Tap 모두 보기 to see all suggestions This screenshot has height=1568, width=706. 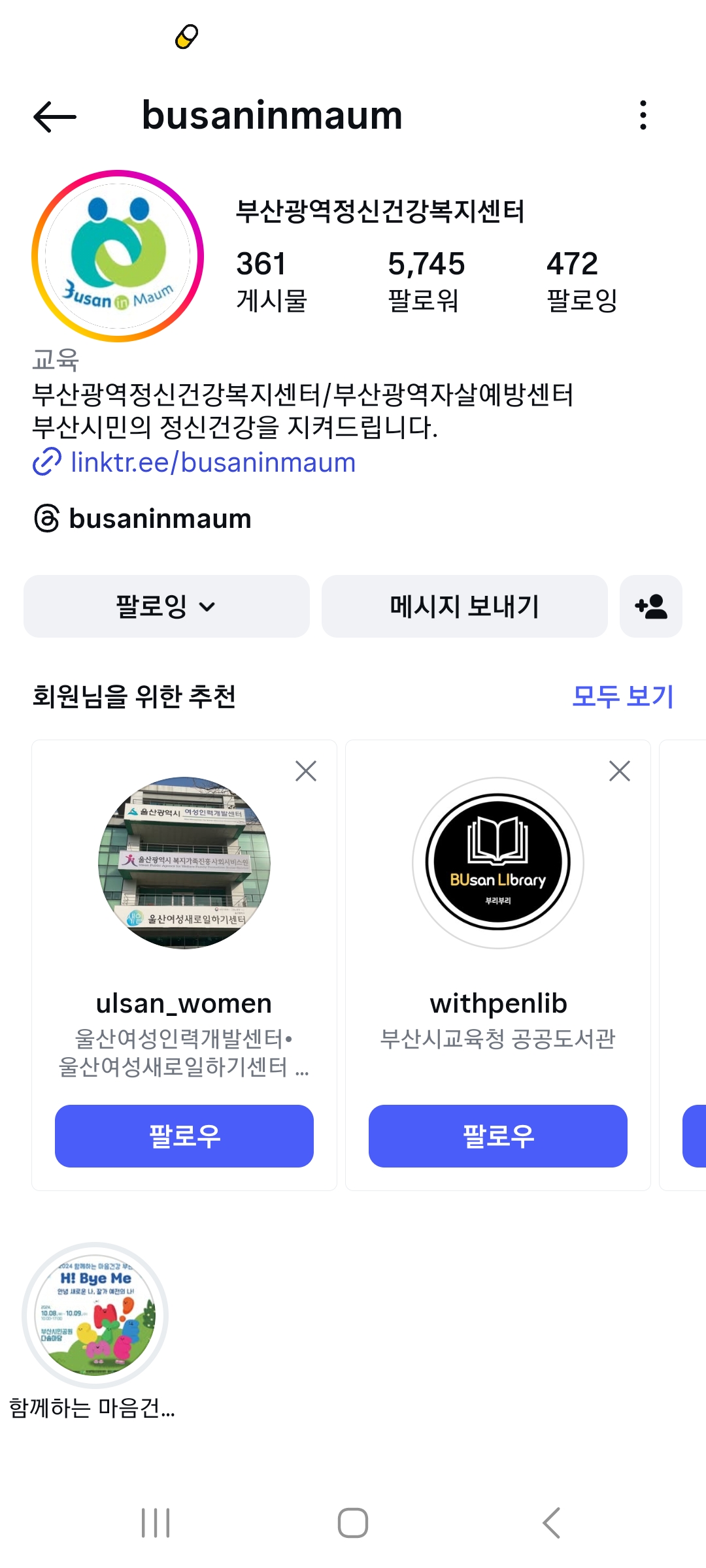point(622,696)
